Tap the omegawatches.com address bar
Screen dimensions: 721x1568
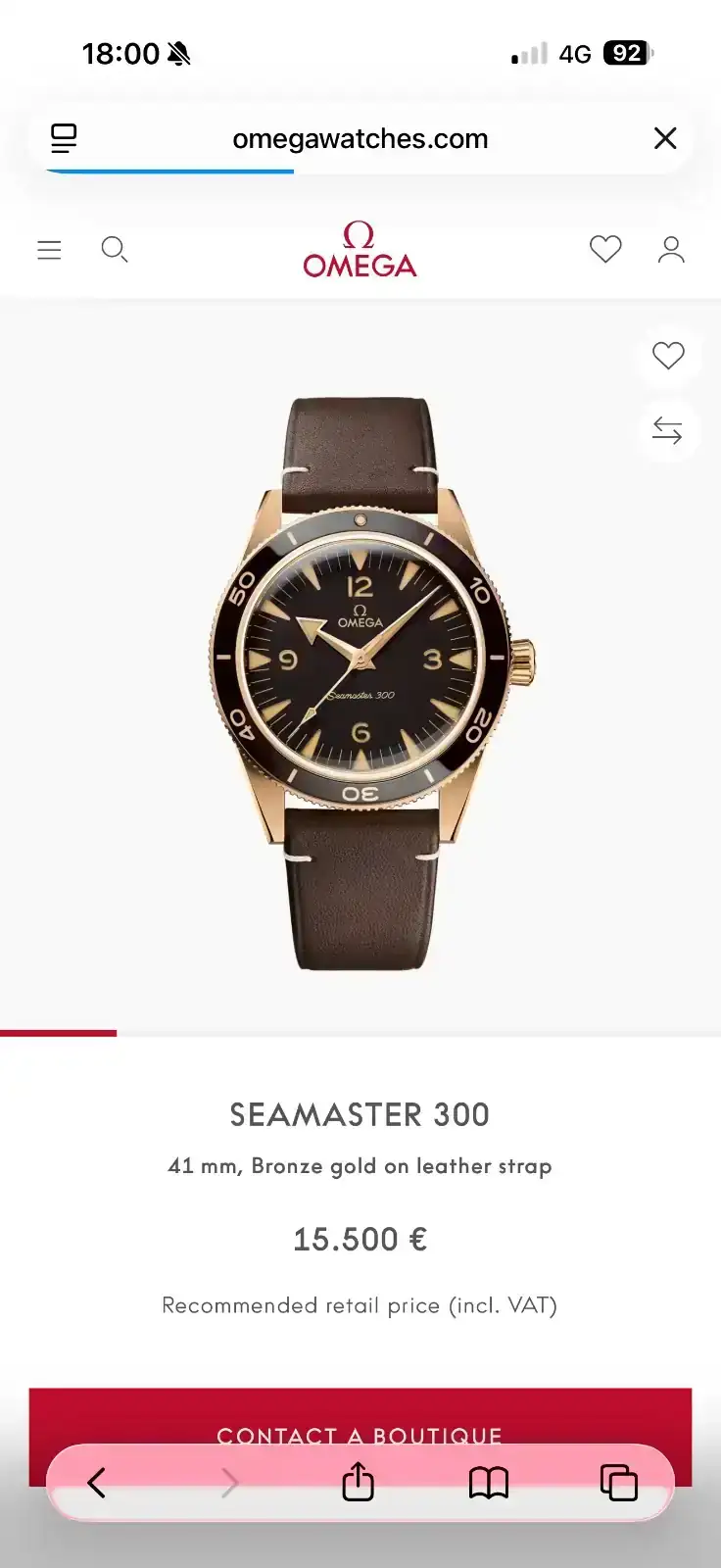tap(360, 138)
